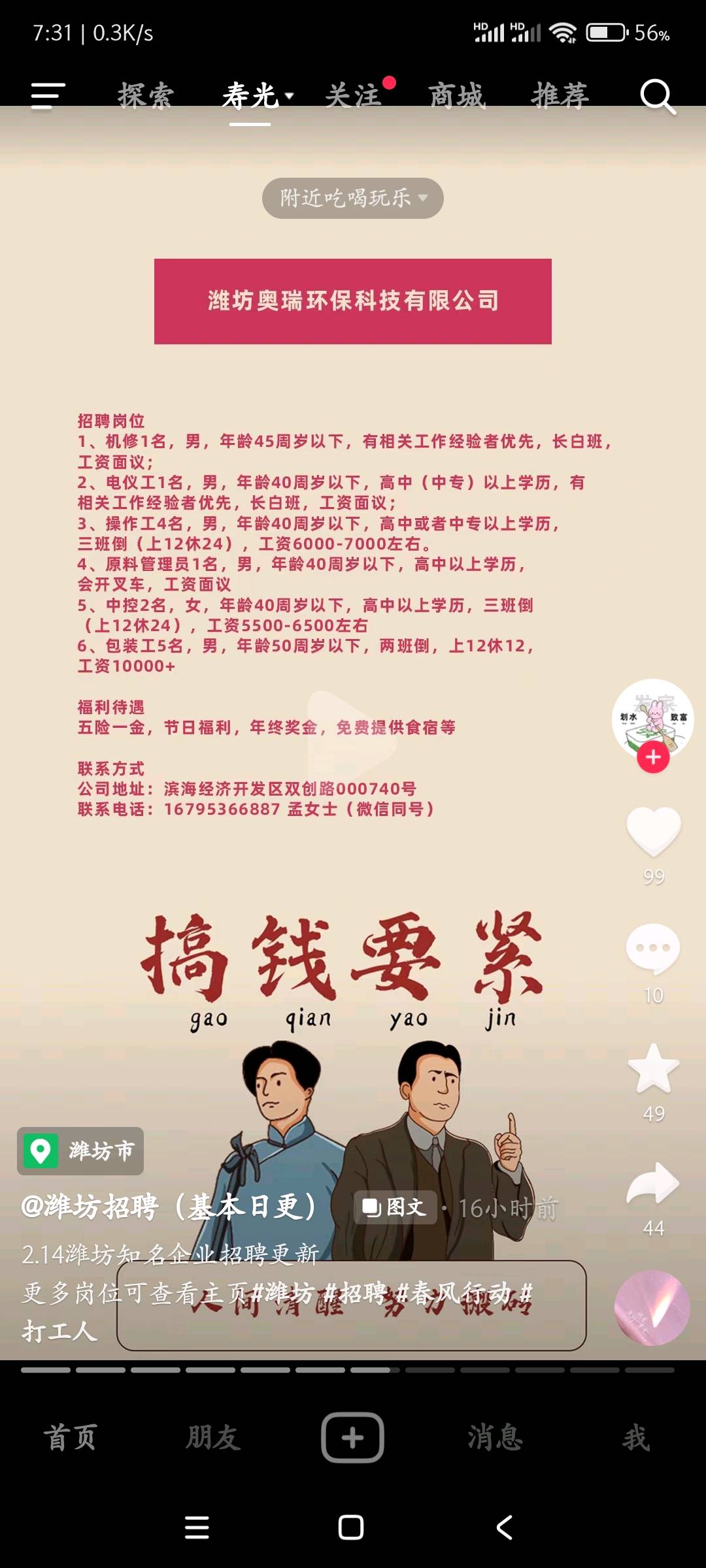The image size is (706, 1568).
Task: Open the spinning music disc
Action: pyautogui.click(x=652, y=1308)
